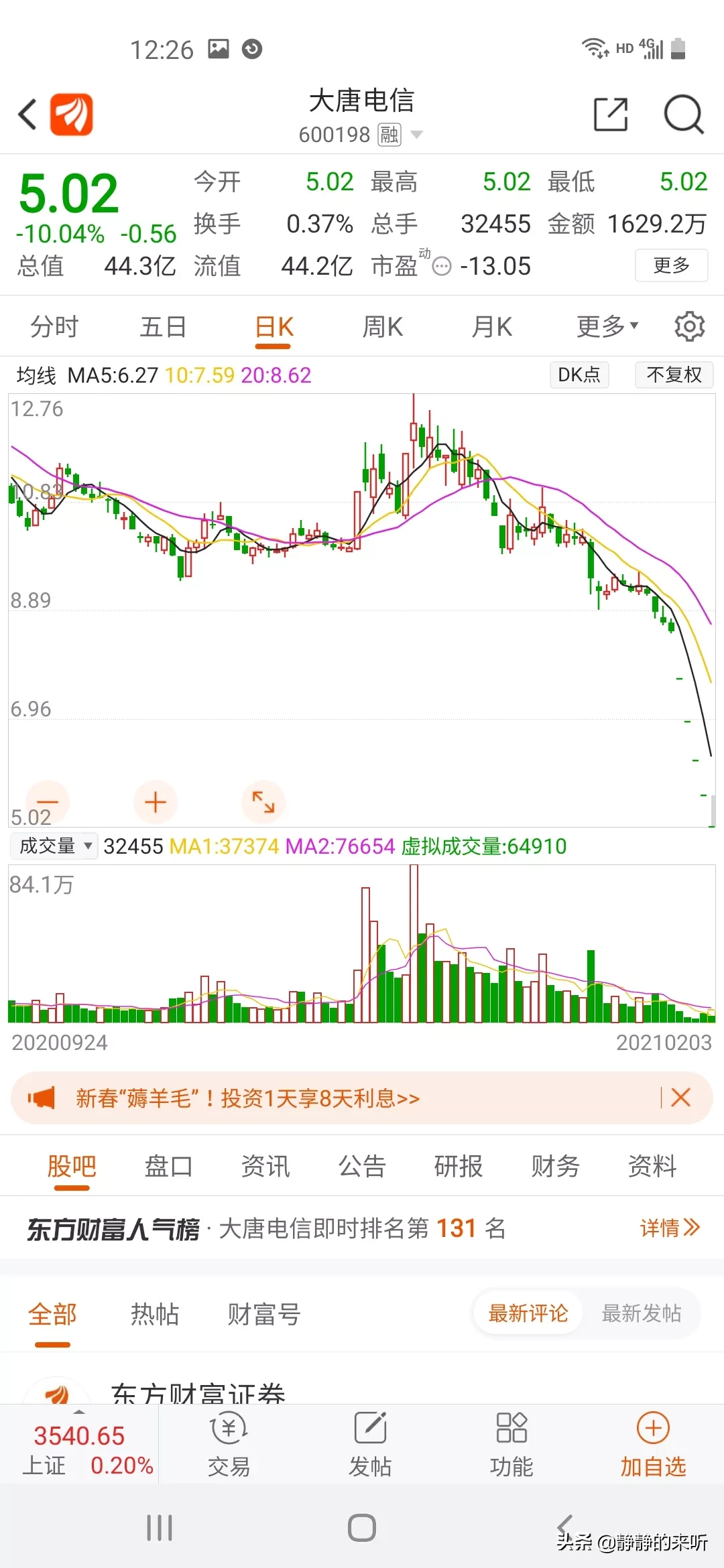724x1568 pixels.
Task: Switch to the 周K chart tab
Action: click(x=382, y=327)
